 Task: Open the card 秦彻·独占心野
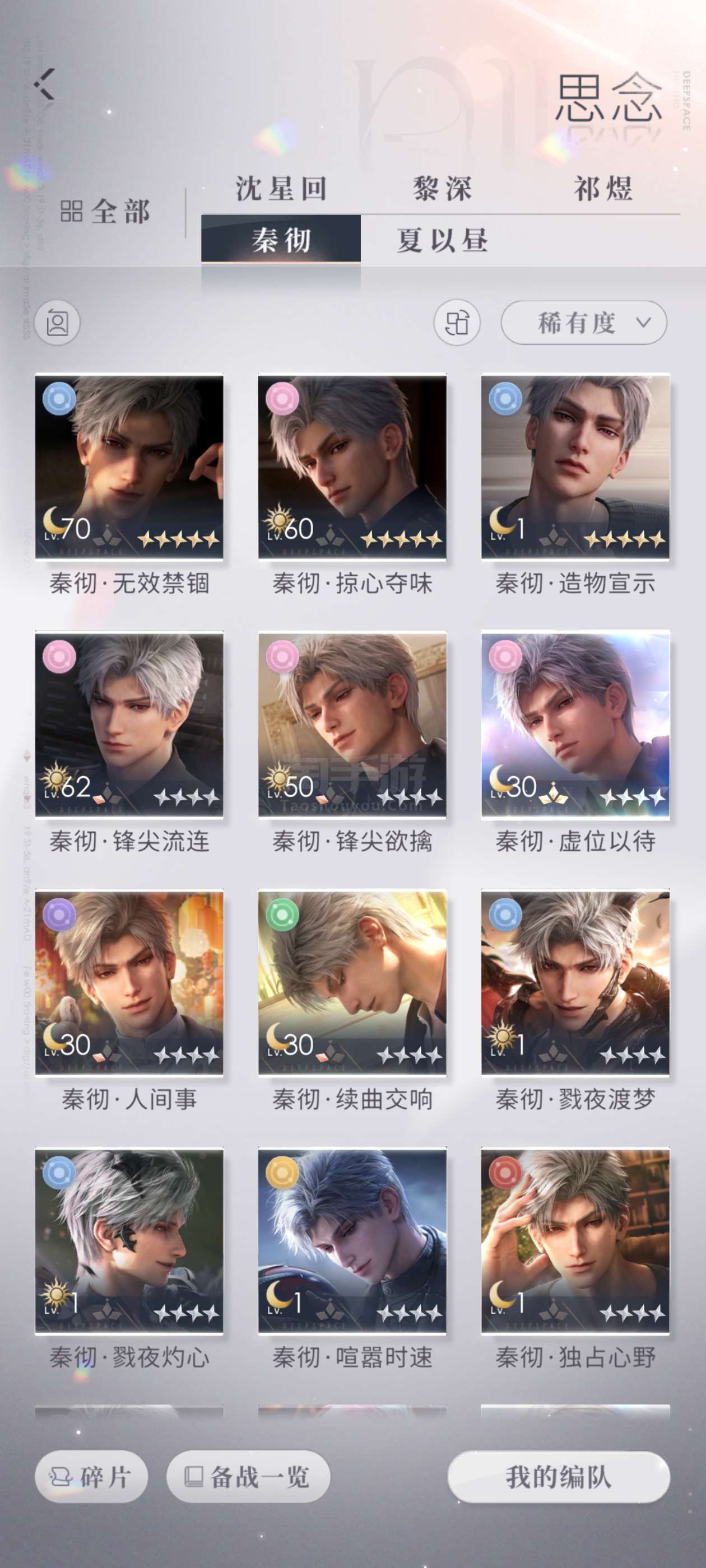575,1240
